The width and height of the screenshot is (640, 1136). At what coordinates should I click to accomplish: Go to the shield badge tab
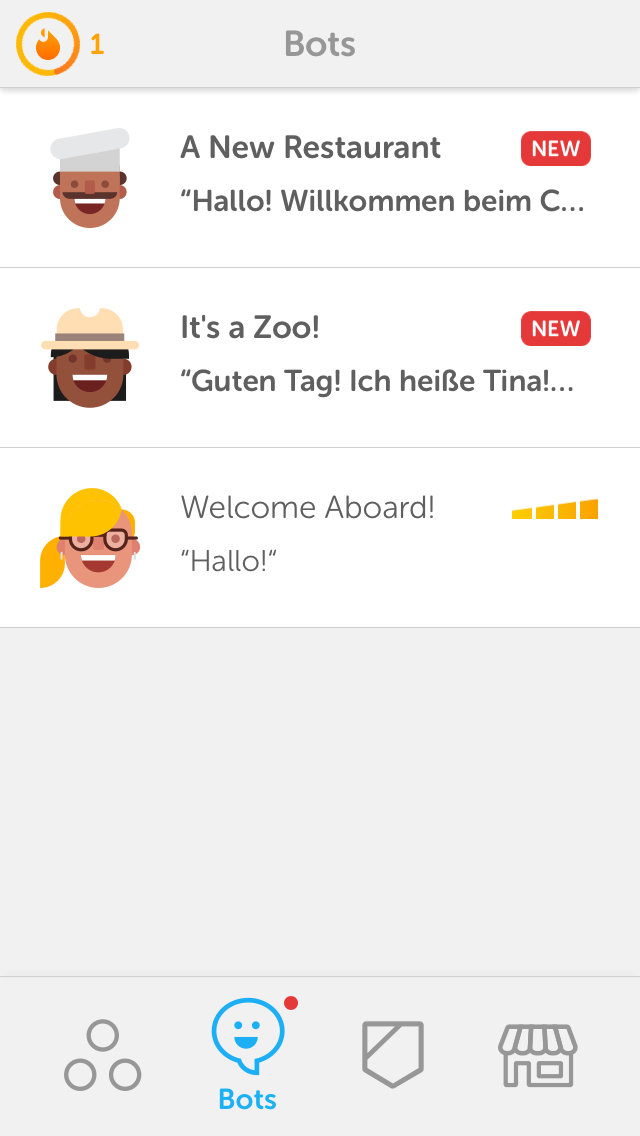(x=393, y=1054)
